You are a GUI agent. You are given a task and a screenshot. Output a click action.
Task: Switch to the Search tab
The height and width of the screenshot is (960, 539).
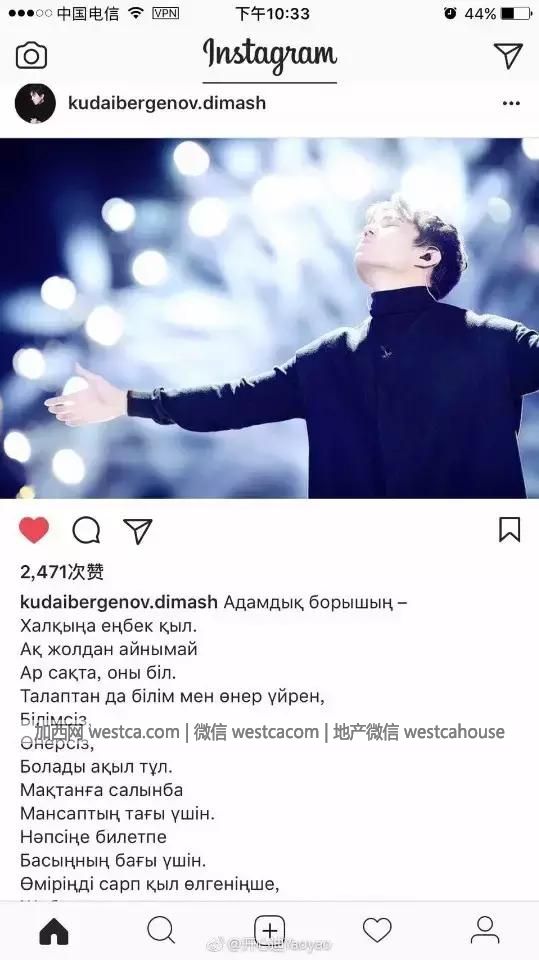tap(162, 931)
